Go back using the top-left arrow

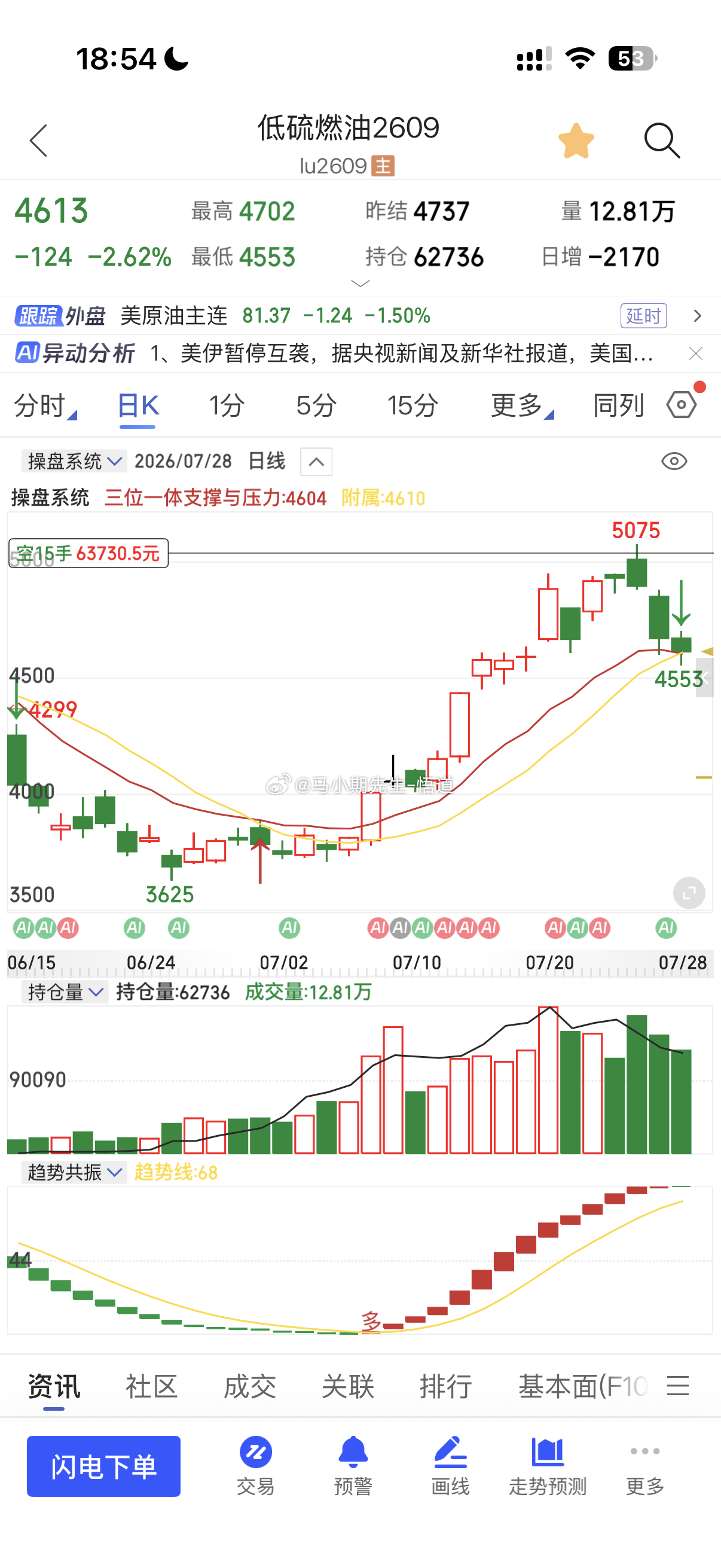pos(38,141)
